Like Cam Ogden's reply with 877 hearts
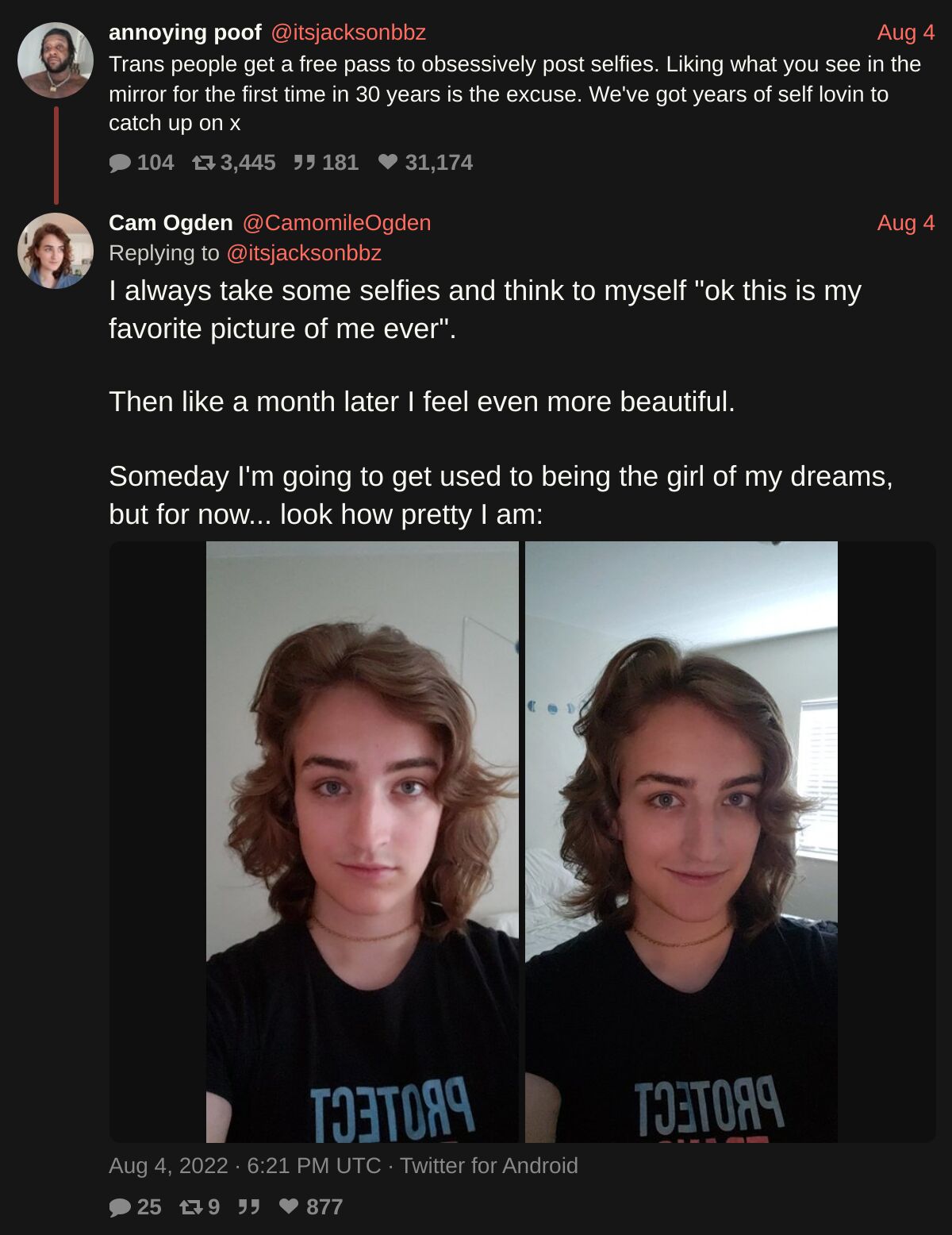Image resolution: width=952 pixels, height=1235 pixels. point(290,1206)
